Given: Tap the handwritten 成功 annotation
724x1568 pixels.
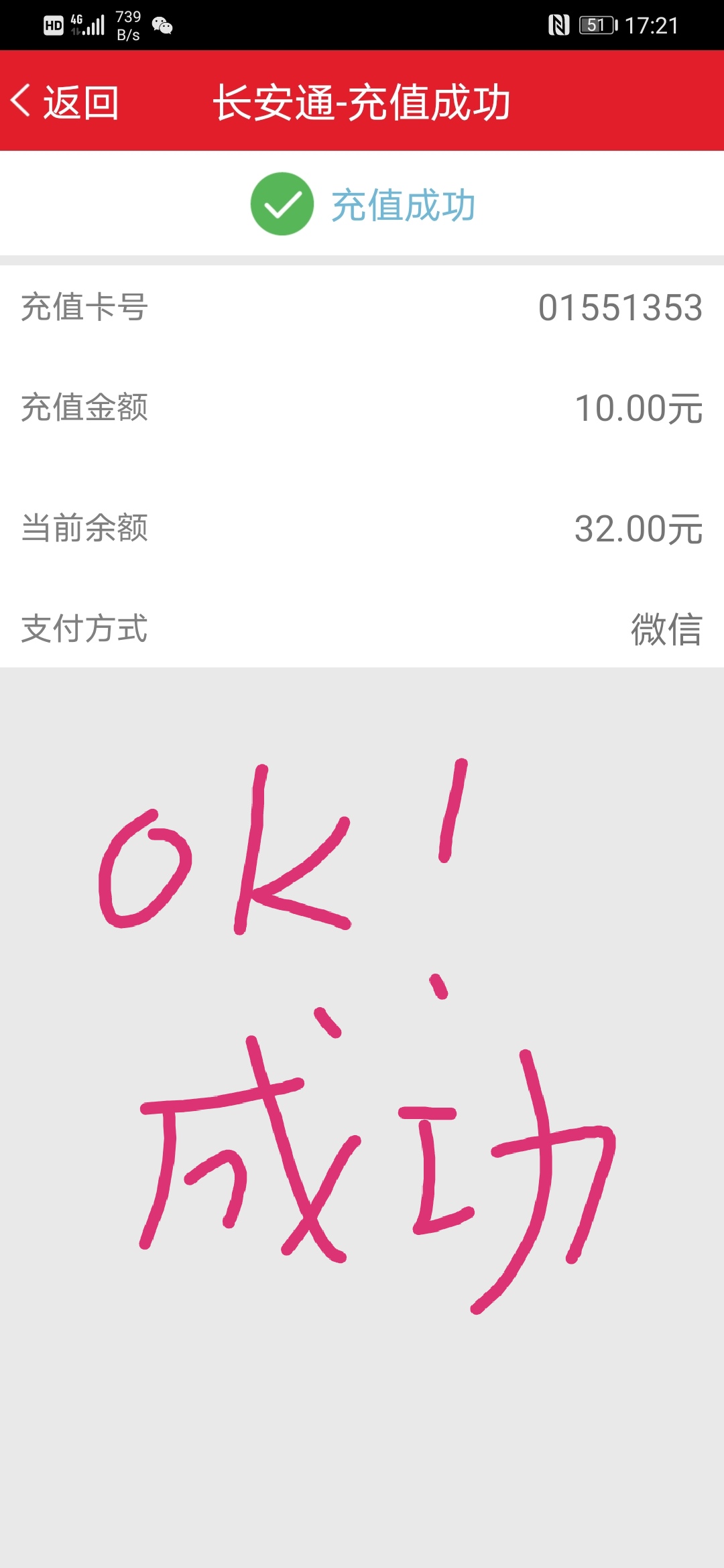Looking at the screenshot, I should [x=375, y=1153].
